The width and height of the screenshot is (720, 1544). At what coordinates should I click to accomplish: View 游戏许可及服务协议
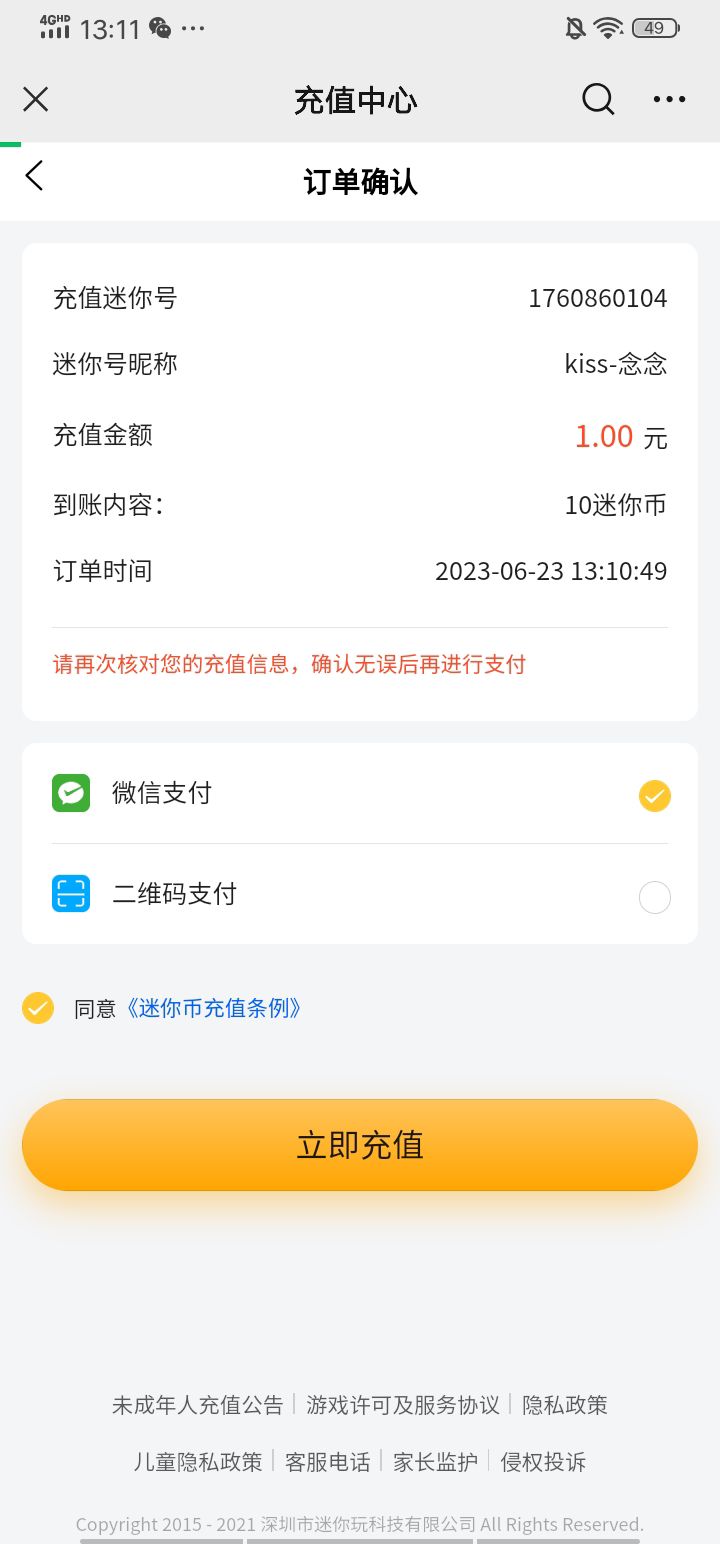point(403,1405)
